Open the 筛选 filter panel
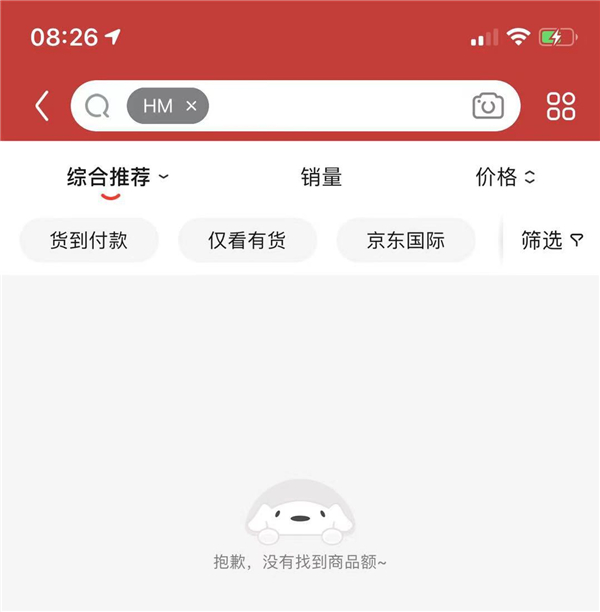600x612 pixels. pyautogui.click(x=551, y=240)
